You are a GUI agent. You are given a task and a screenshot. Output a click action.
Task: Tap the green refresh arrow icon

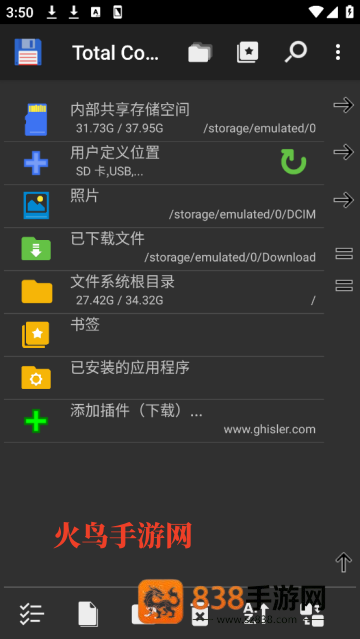[x=294, y=162]
